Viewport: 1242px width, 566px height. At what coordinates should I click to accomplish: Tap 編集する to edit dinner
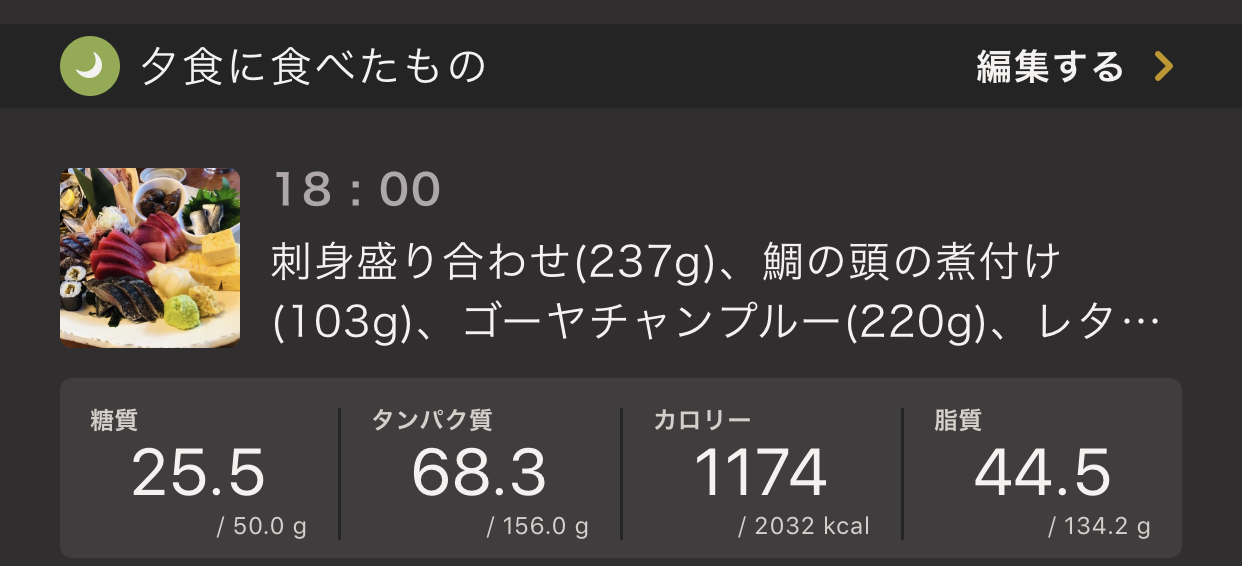[1073, 67]
